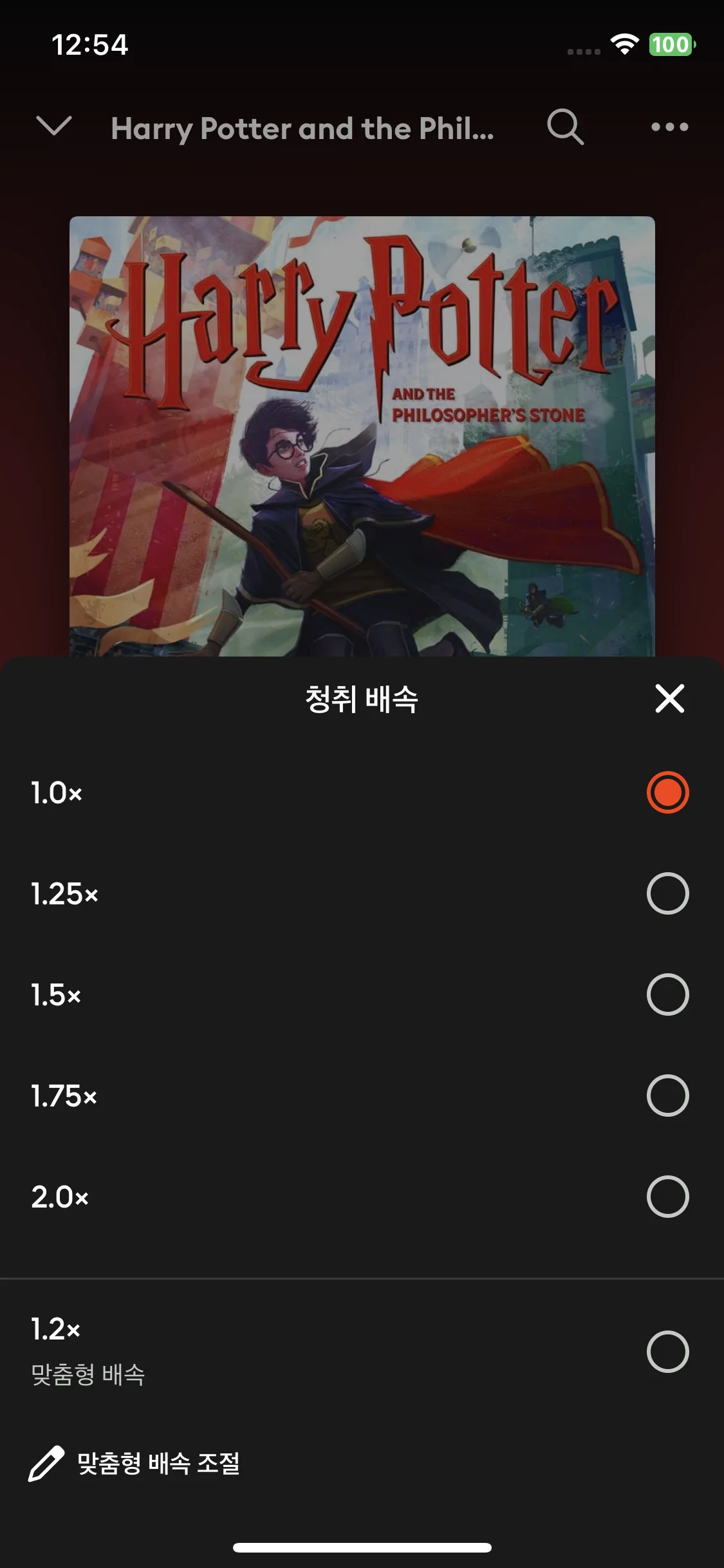The height and width of the screenshot is (1568, 724).
Task: Pick the 1.75× speed option
Action: [x=667, y=1096]
